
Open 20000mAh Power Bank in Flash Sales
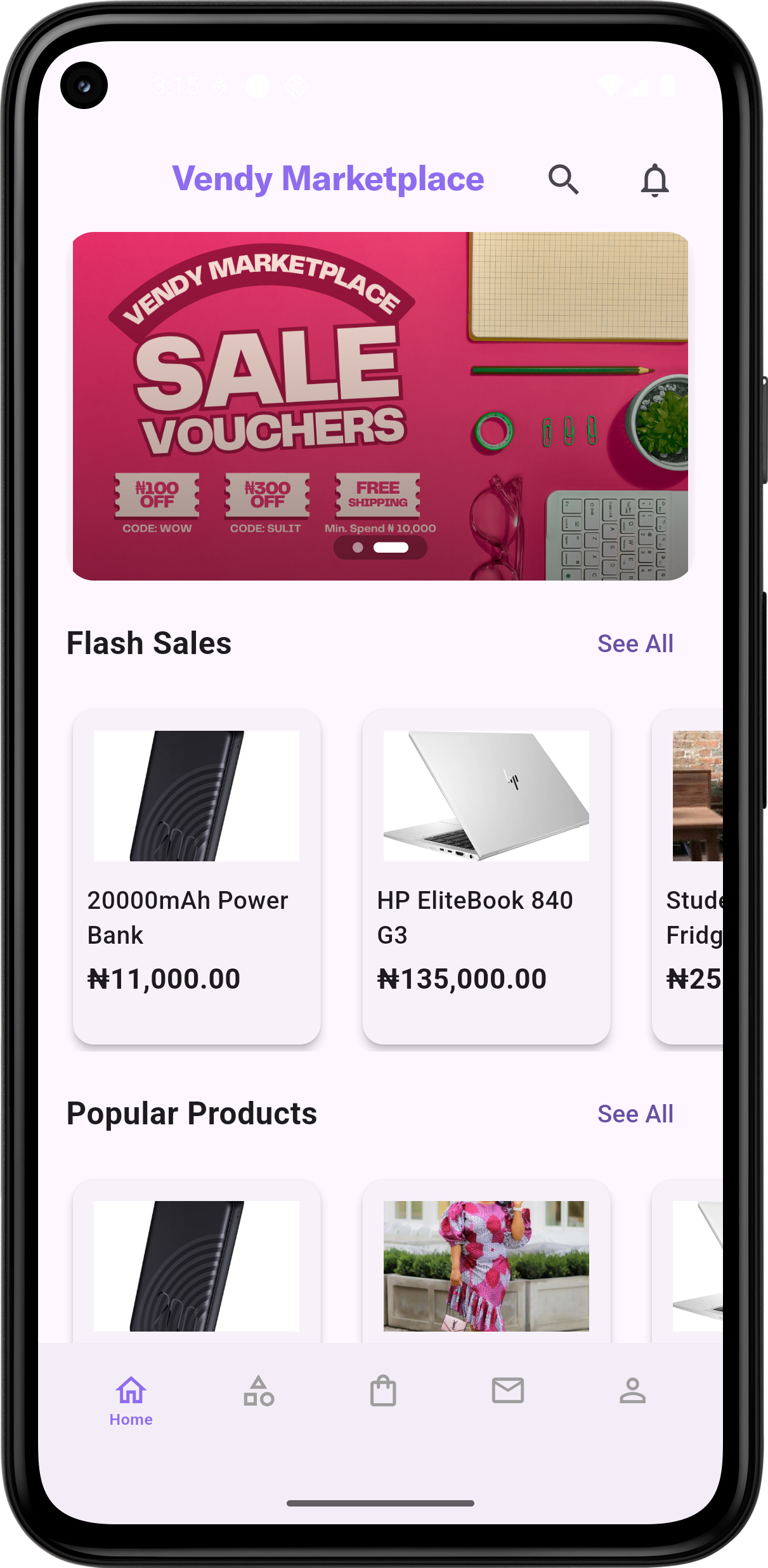click(197, 875)
